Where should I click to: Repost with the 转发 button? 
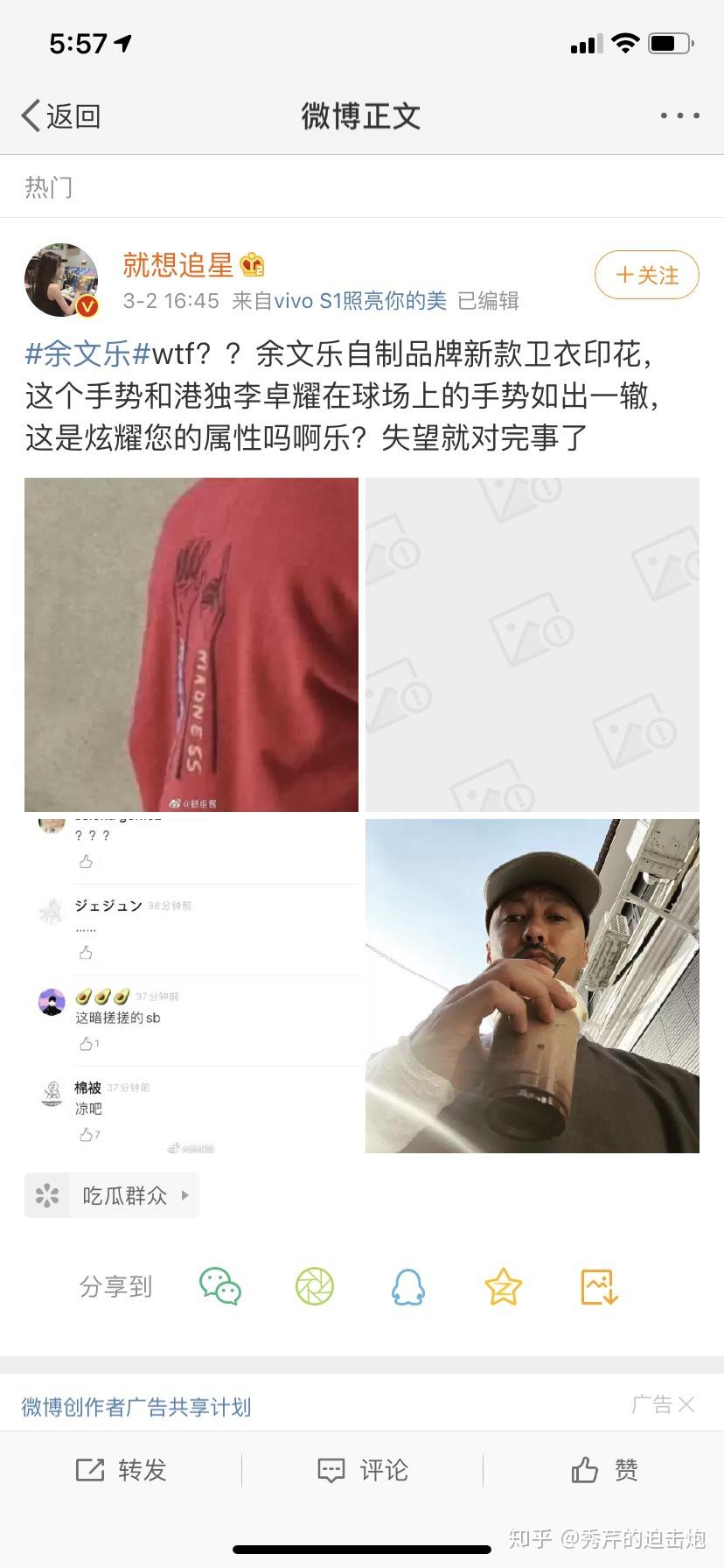coord(122,1470)
